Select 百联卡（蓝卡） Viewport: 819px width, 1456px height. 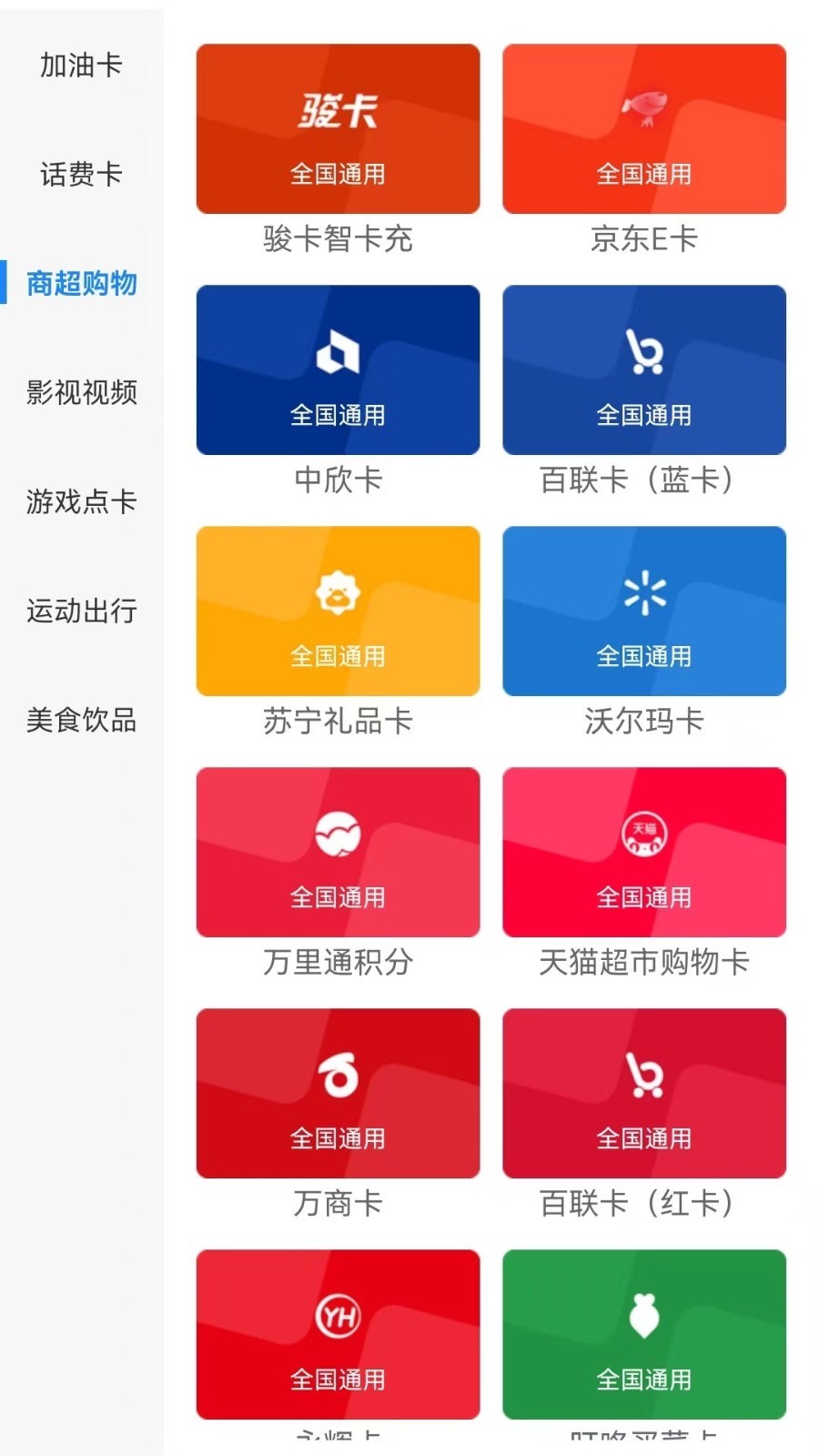(x=643, y=370)
